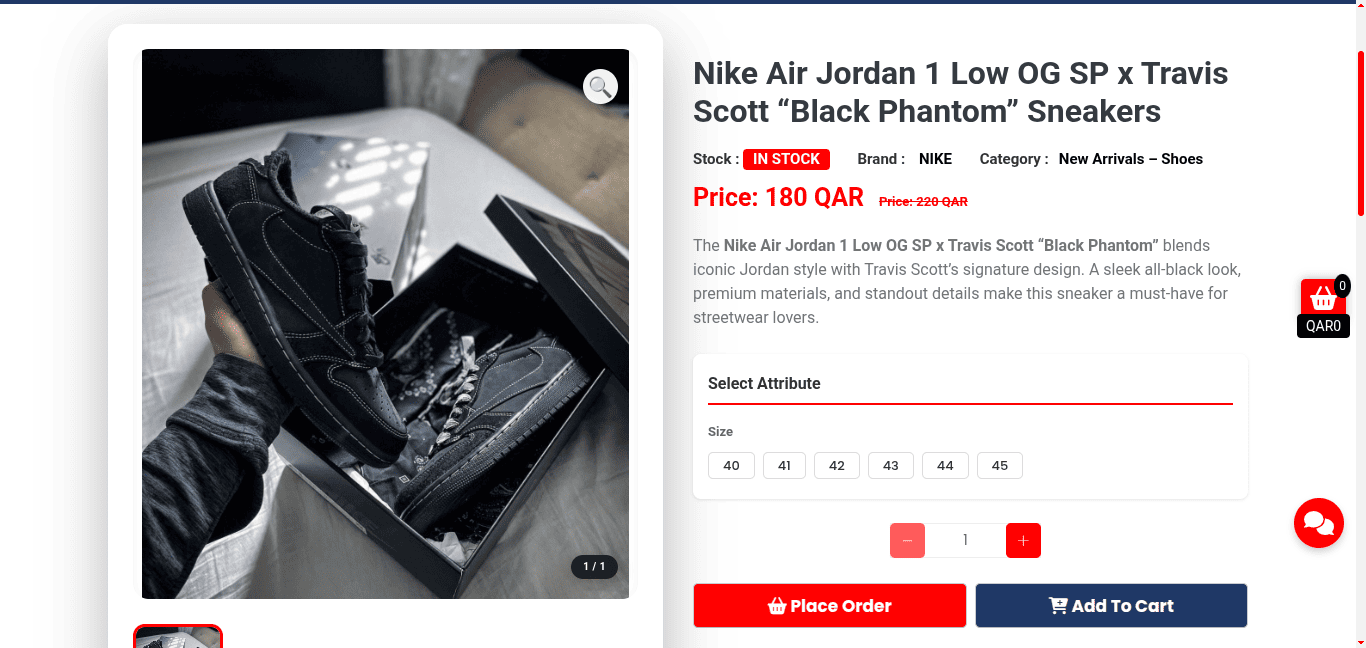The image size is (1366, 648).
Task: Choose size 44
Action: pyautogui.click(x=945, y=466)
